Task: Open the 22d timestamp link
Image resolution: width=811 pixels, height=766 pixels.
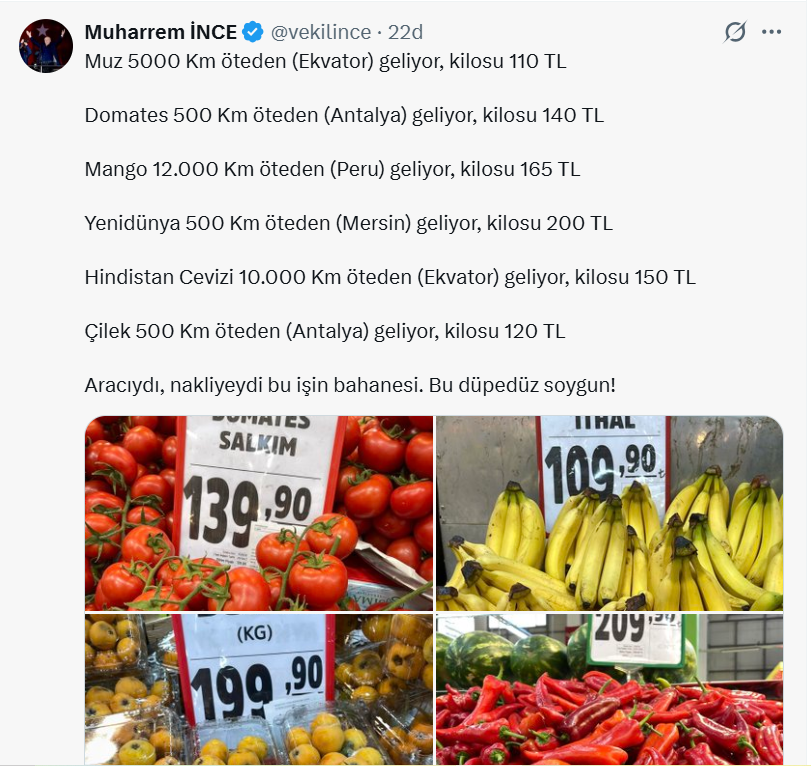Action: point(405,33)
